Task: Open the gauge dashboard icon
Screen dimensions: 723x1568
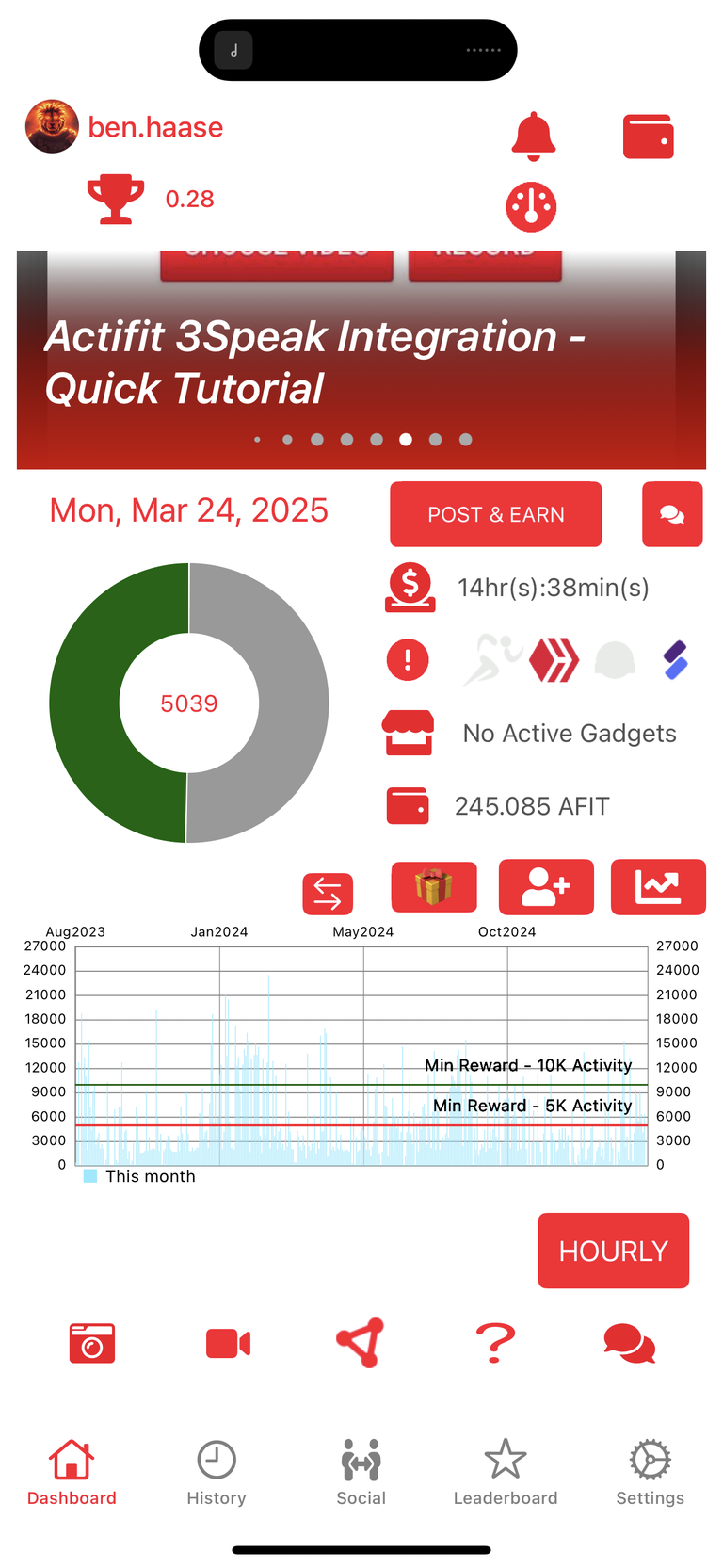Action: [x=531, y=207]
